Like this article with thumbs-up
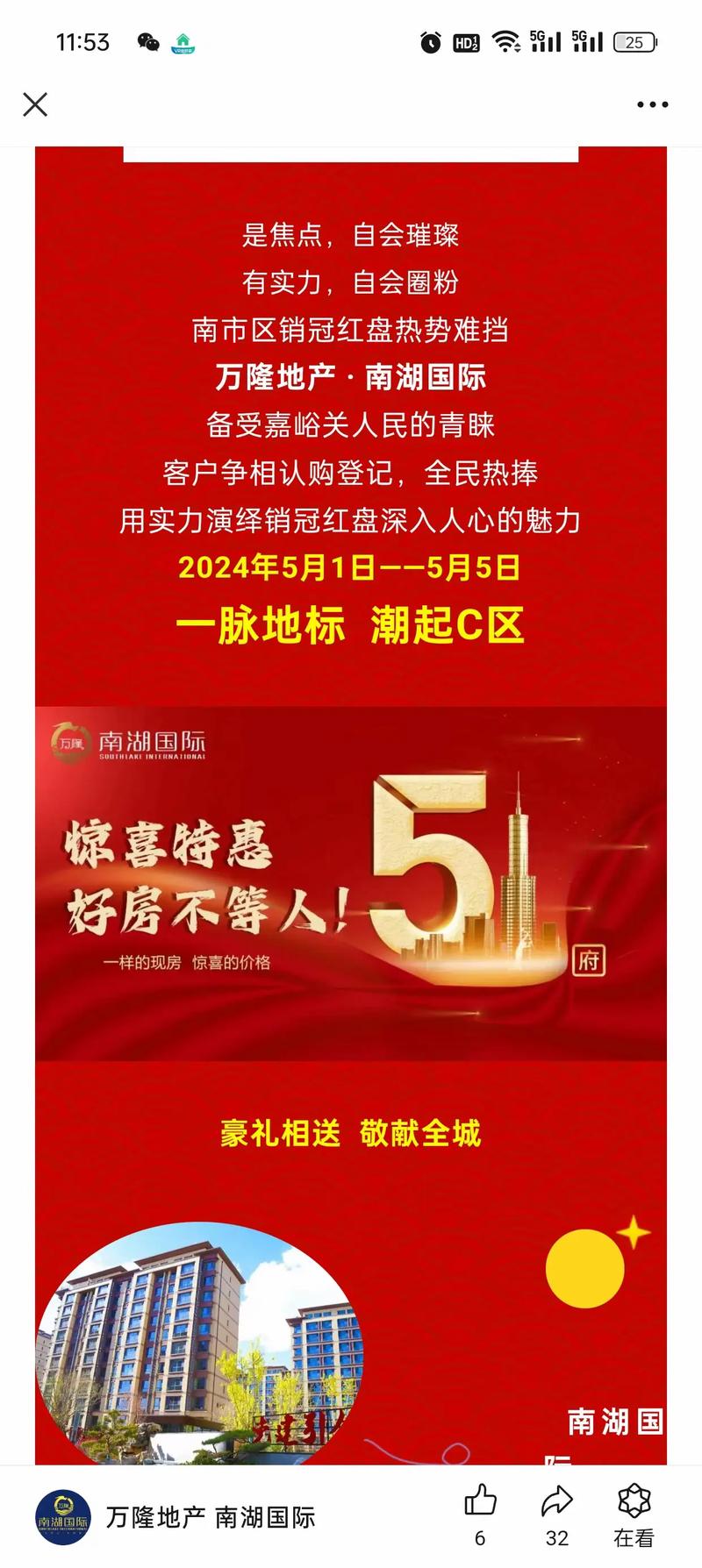The width and height of the screenshot is (702, 1568). 480,1502
